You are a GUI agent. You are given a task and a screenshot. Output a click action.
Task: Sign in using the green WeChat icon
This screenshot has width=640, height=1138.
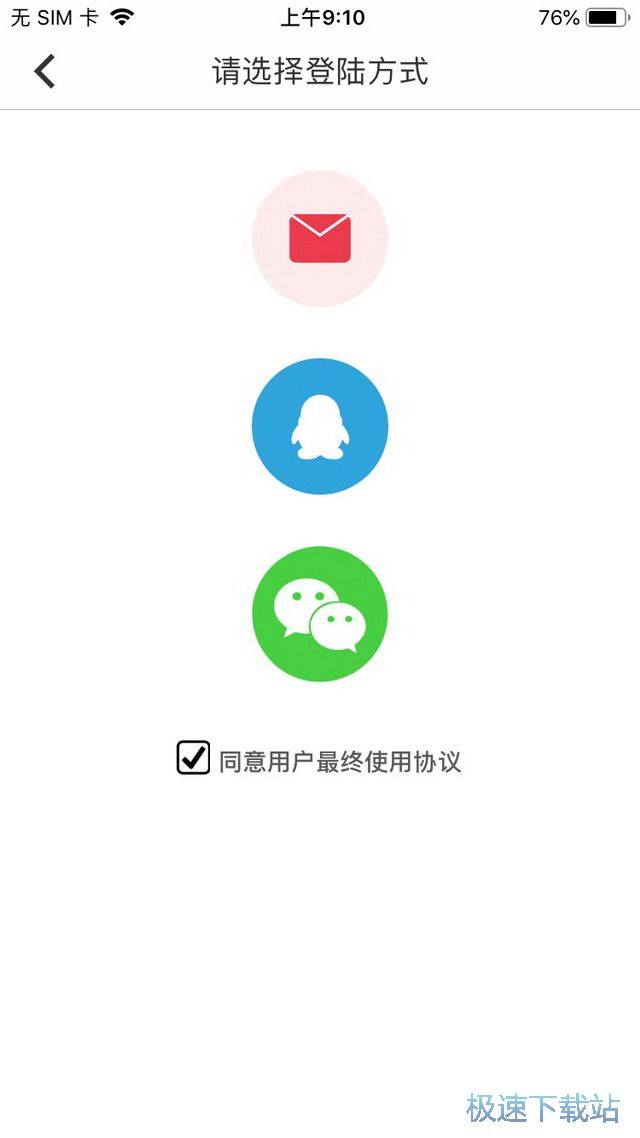click(x=320, y=614)
